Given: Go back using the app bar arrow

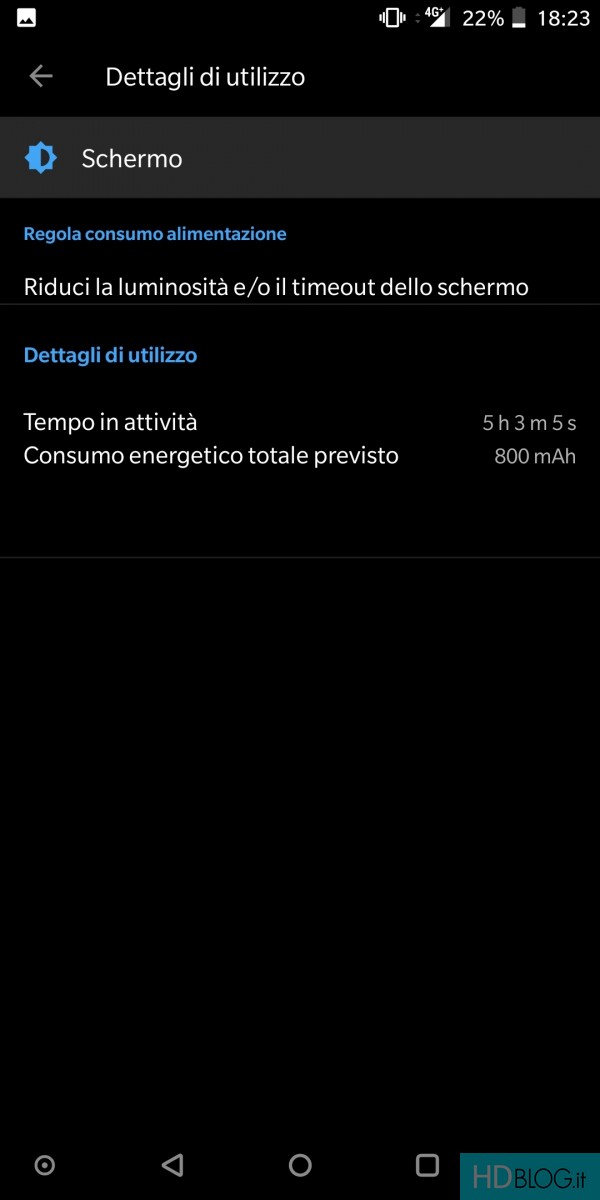Looking at the screenshot, I should (x=41, y=76).
